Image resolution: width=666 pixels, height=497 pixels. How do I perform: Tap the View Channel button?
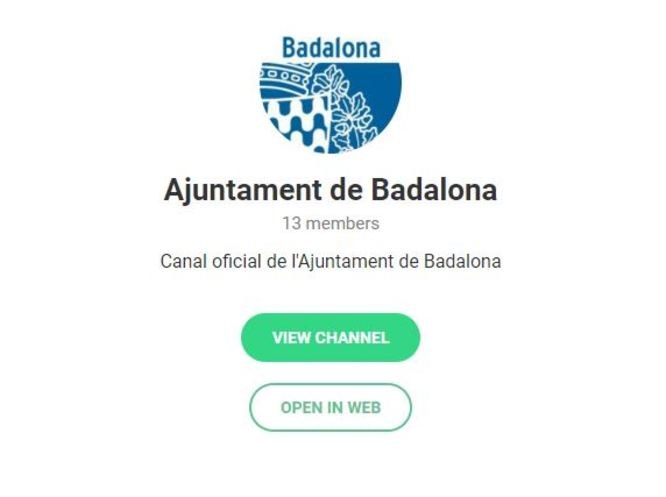click(x=330, y=338)
